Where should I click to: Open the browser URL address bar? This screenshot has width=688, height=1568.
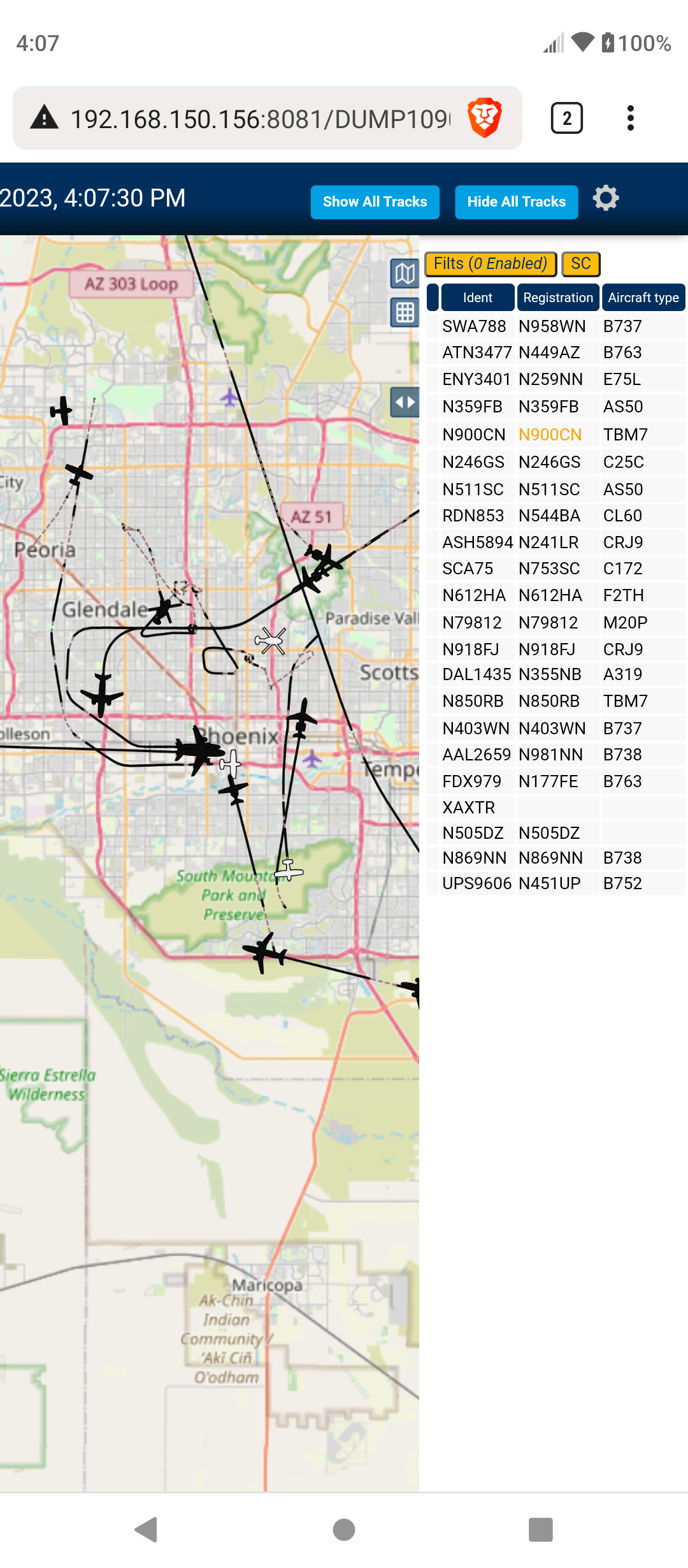tap(260, 119)
